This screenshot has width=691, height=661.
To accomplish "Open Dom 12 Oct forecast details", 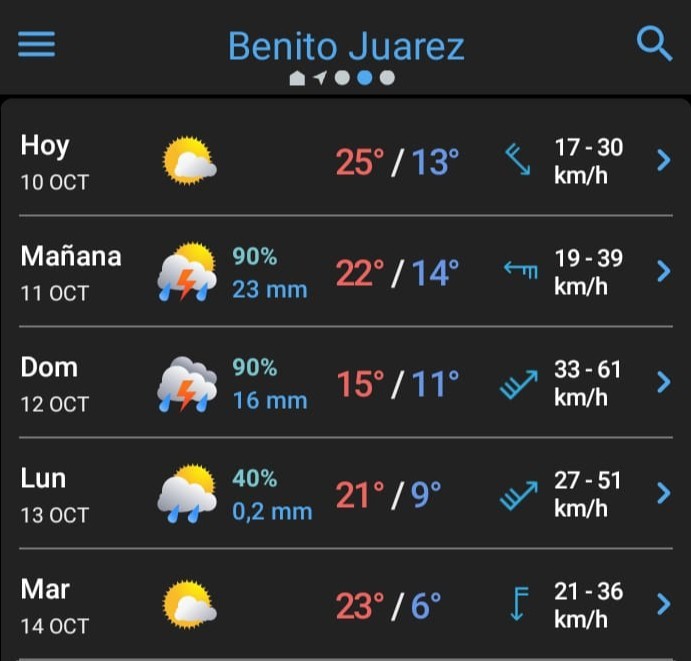I will click(x=662, y=382).
